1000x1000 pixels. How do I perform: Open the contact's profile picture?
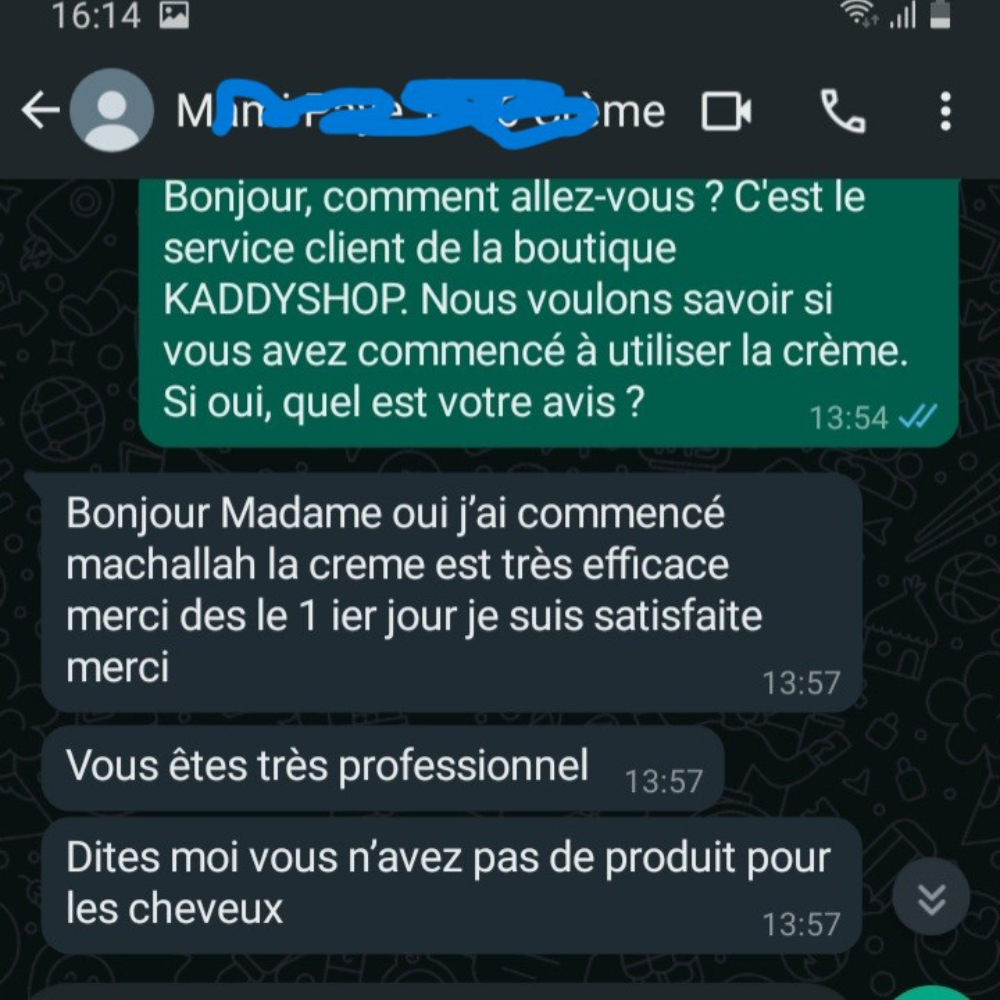coord(112,111)
